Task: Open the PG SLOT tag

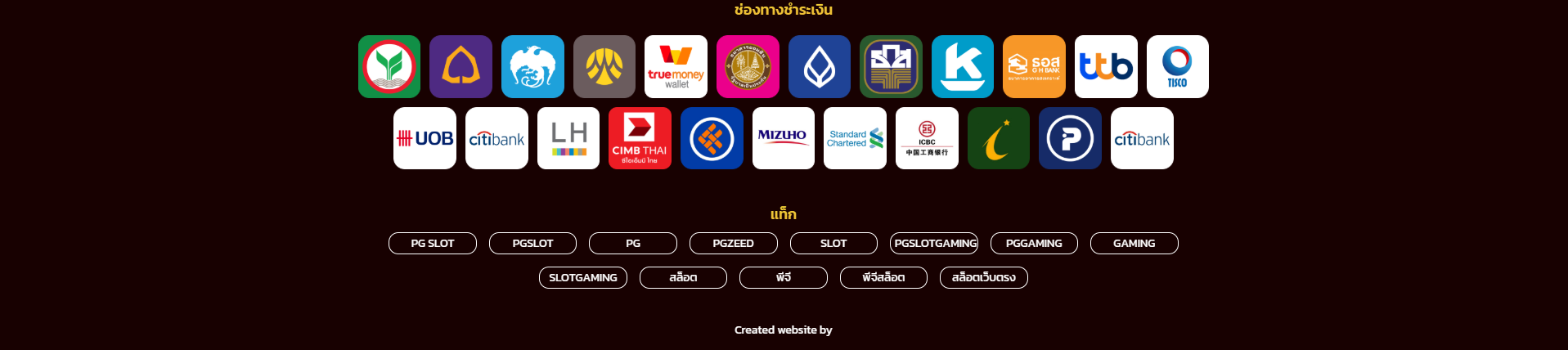Action: coord(432,244)
